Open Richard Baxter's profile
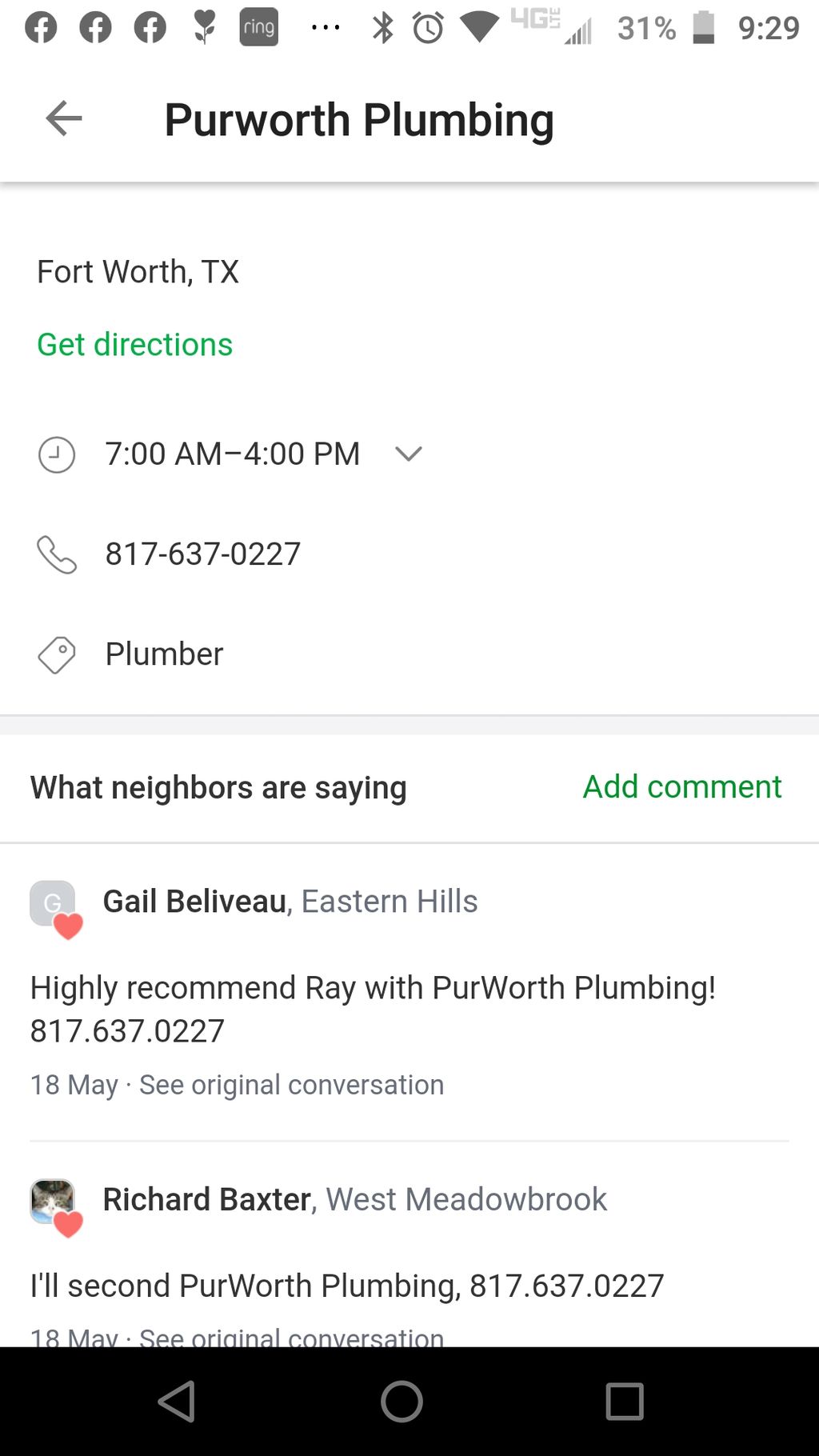Viewport: 819px width, 1456px height. click(x=206, y=1199)
